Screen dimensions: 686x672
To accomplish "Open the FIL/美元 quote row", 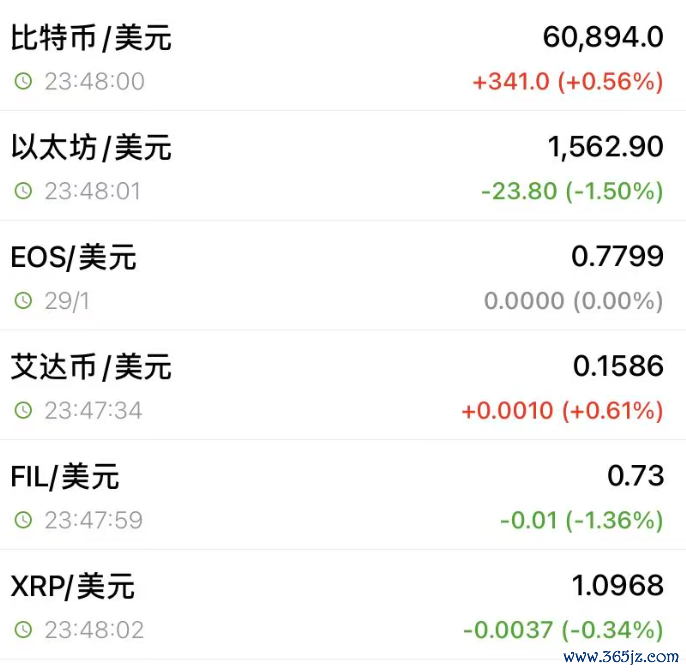I will point(343,495).
